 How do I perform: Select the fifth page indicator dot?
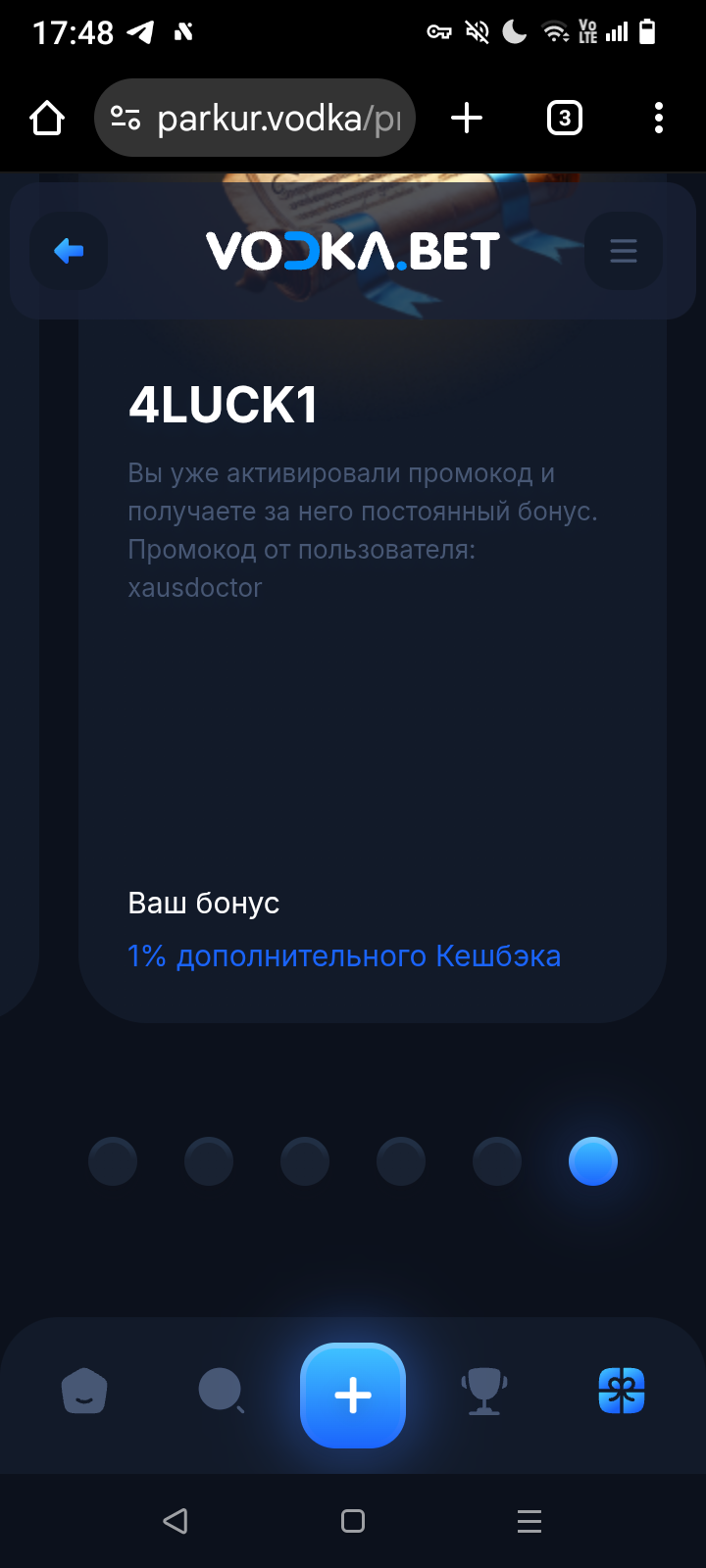(497, 1161)
